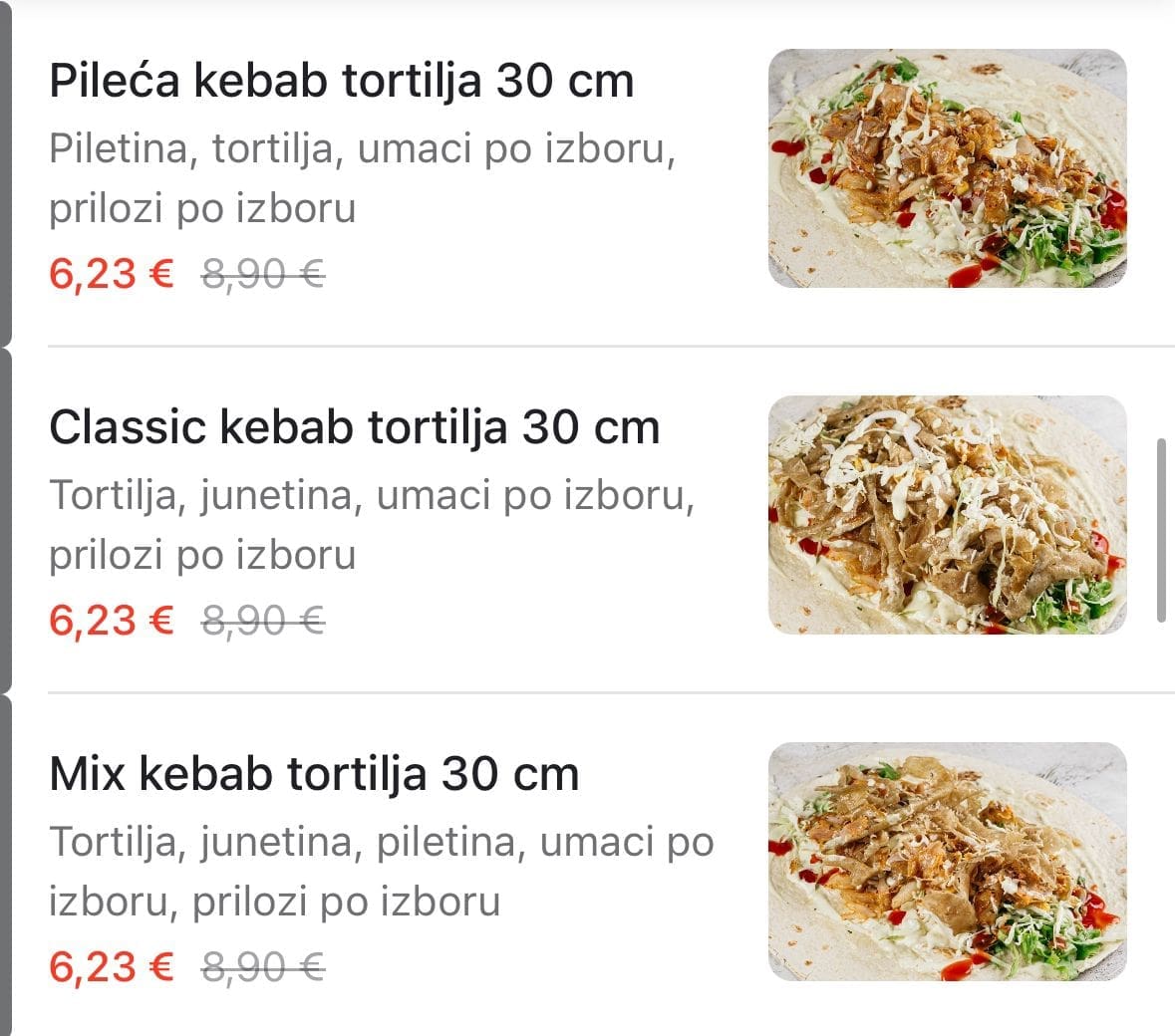The height and width of the screenshot is (1036, 1175).
Task: Choose Mix kebab tortilja 30 cm
Action: click(314, 775)
